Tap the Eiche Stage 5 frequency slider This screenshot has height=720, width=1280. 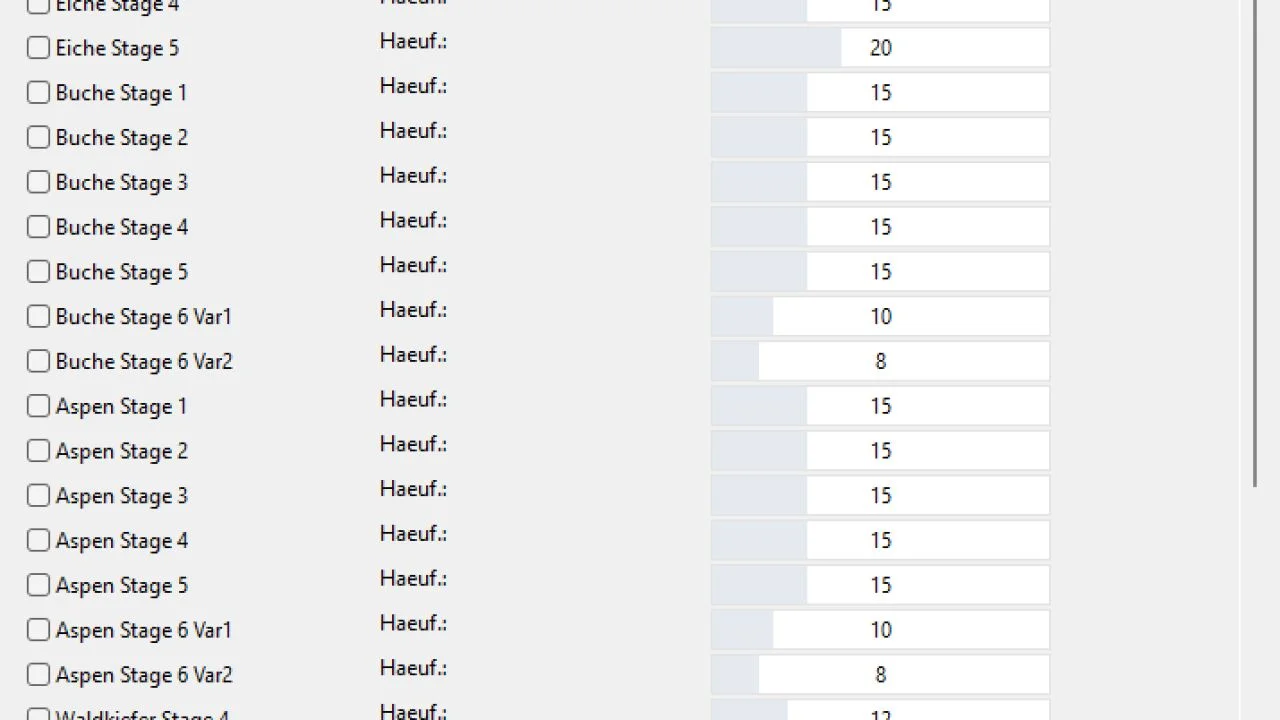[880, 48]
